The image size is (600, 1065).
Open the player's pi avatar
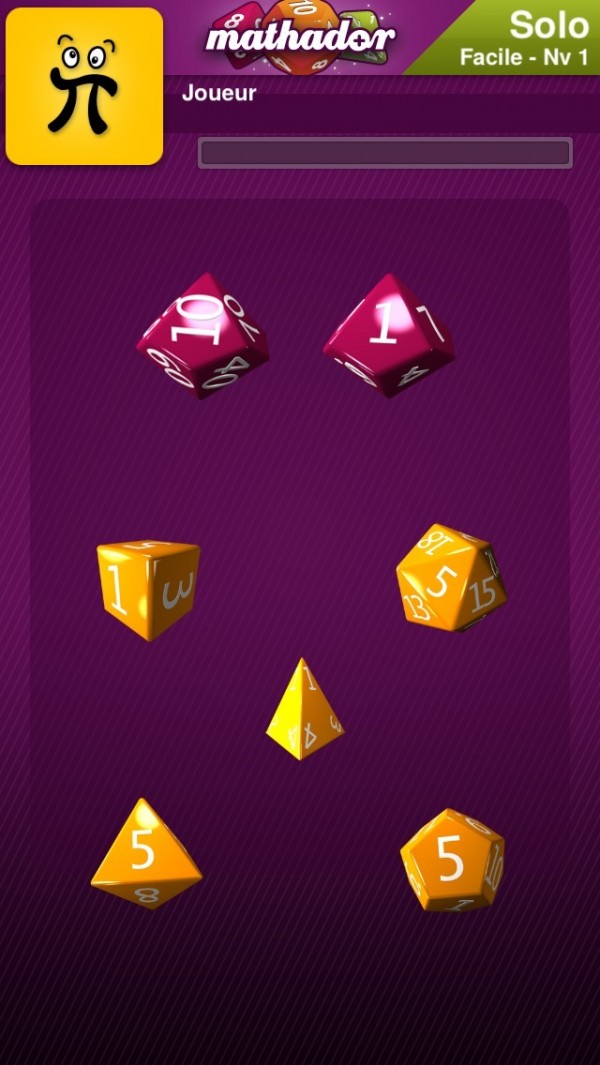(x=84, y=86)
